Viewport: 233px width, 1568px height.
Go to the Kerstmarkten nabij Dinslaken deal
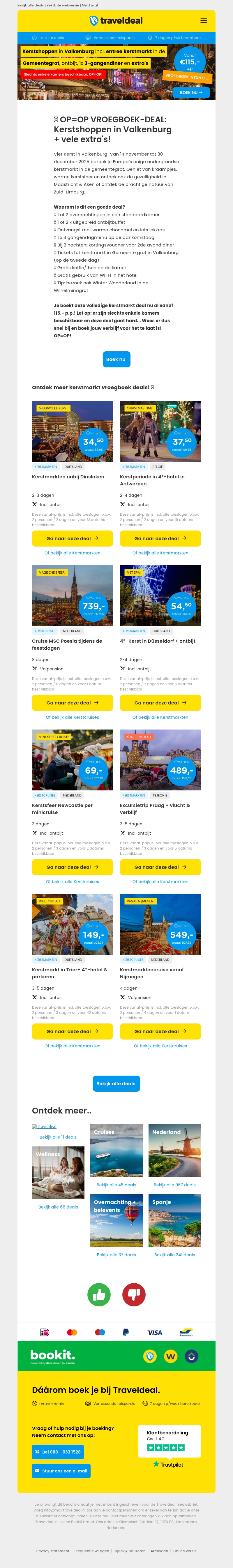(73, 538)
